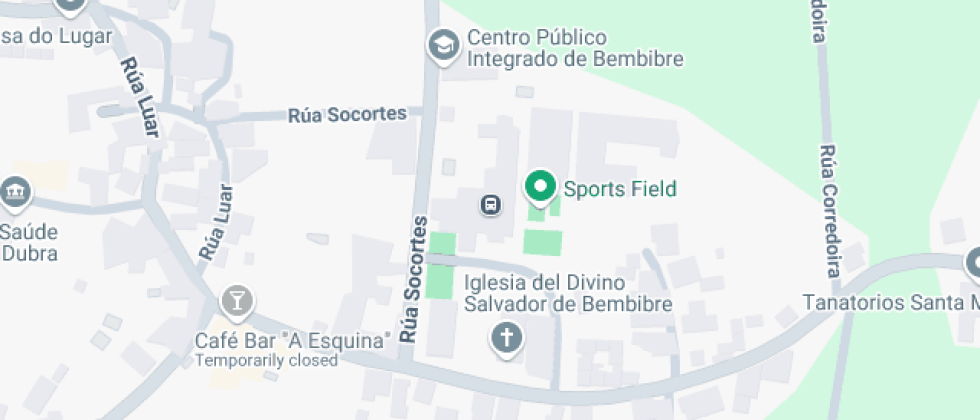The width and height of the screenshot is (980, 420).
Task: Tap the museum pin near Saúde Dubra
Action: coord(15,191)
